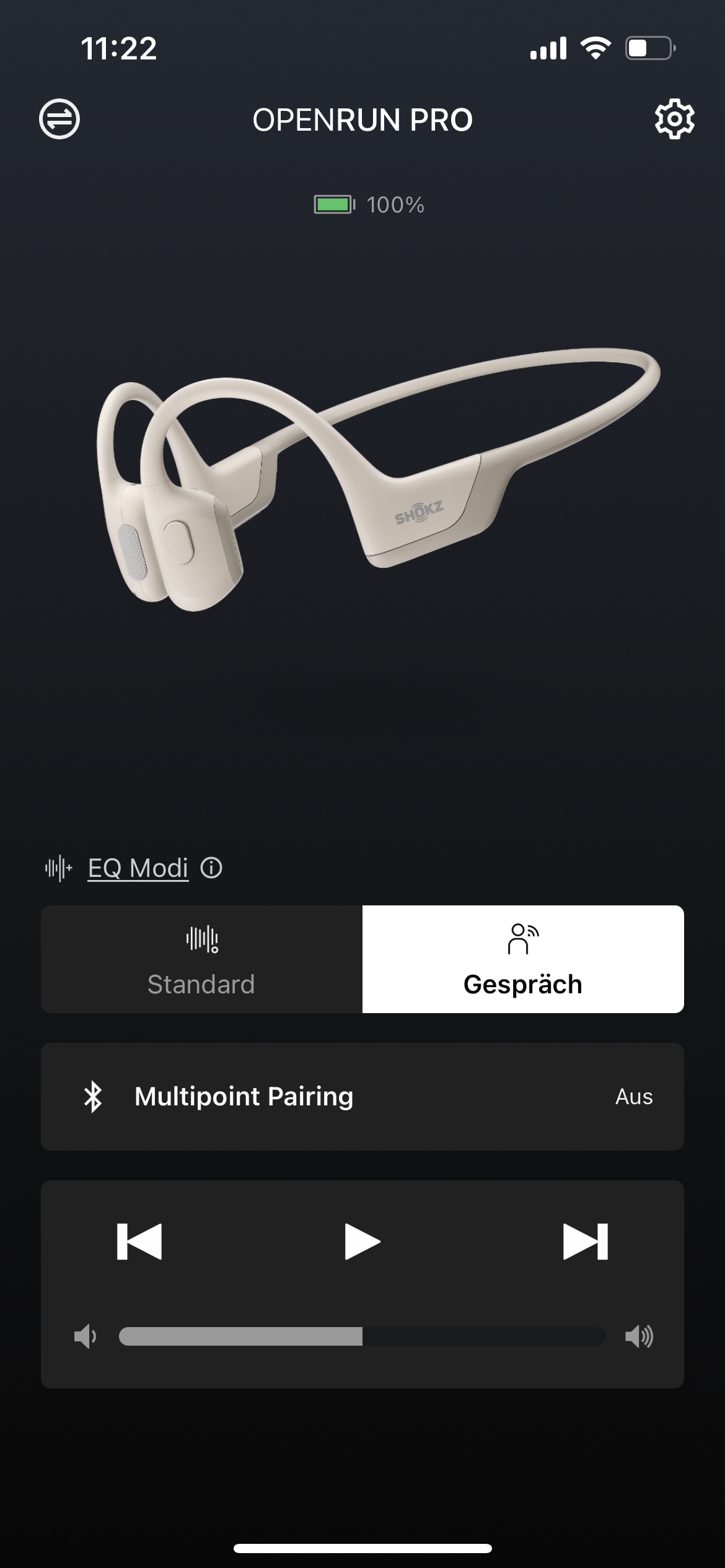Viewport: 725px width, 1568px height.
Task: Show EQ Modi info icon
Action: 211,868
